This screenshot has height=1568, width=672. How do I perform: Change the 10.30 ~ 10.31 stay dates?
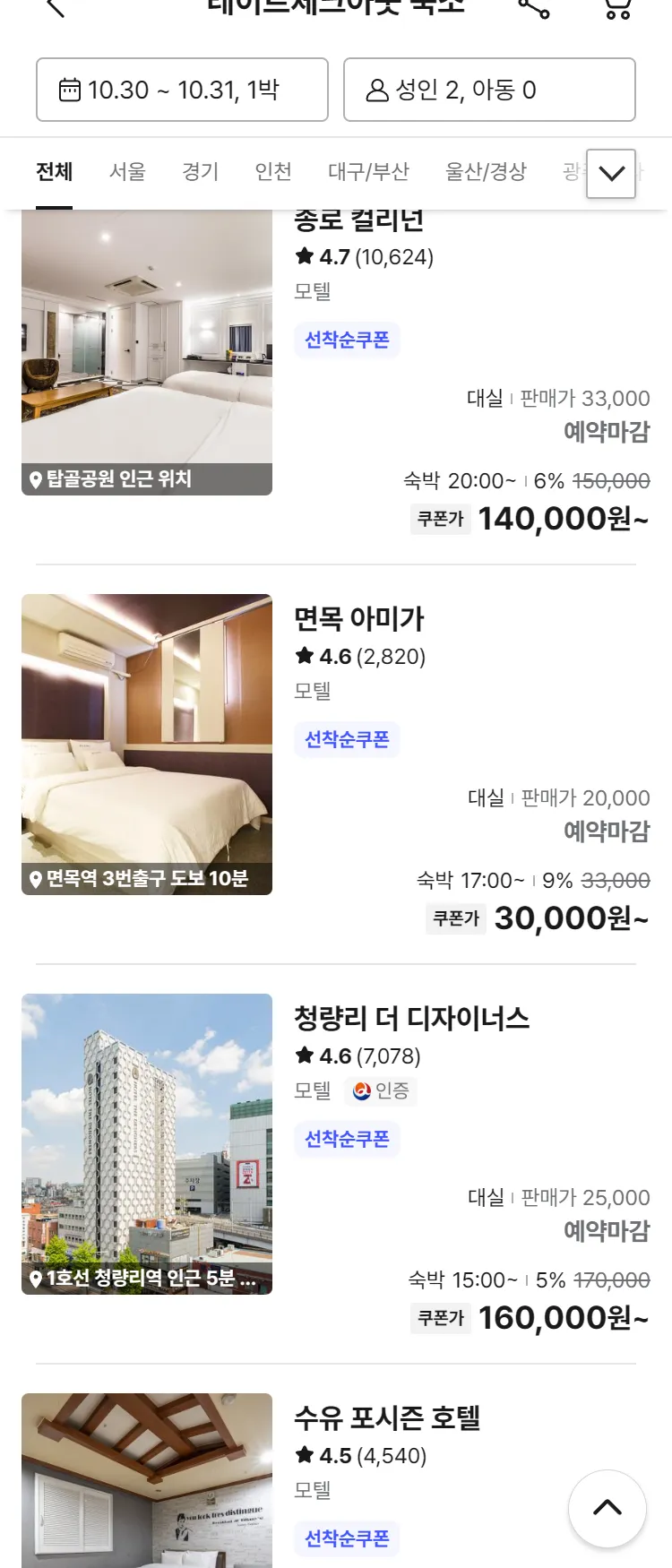pyautogui.click(x=182, y=90)
